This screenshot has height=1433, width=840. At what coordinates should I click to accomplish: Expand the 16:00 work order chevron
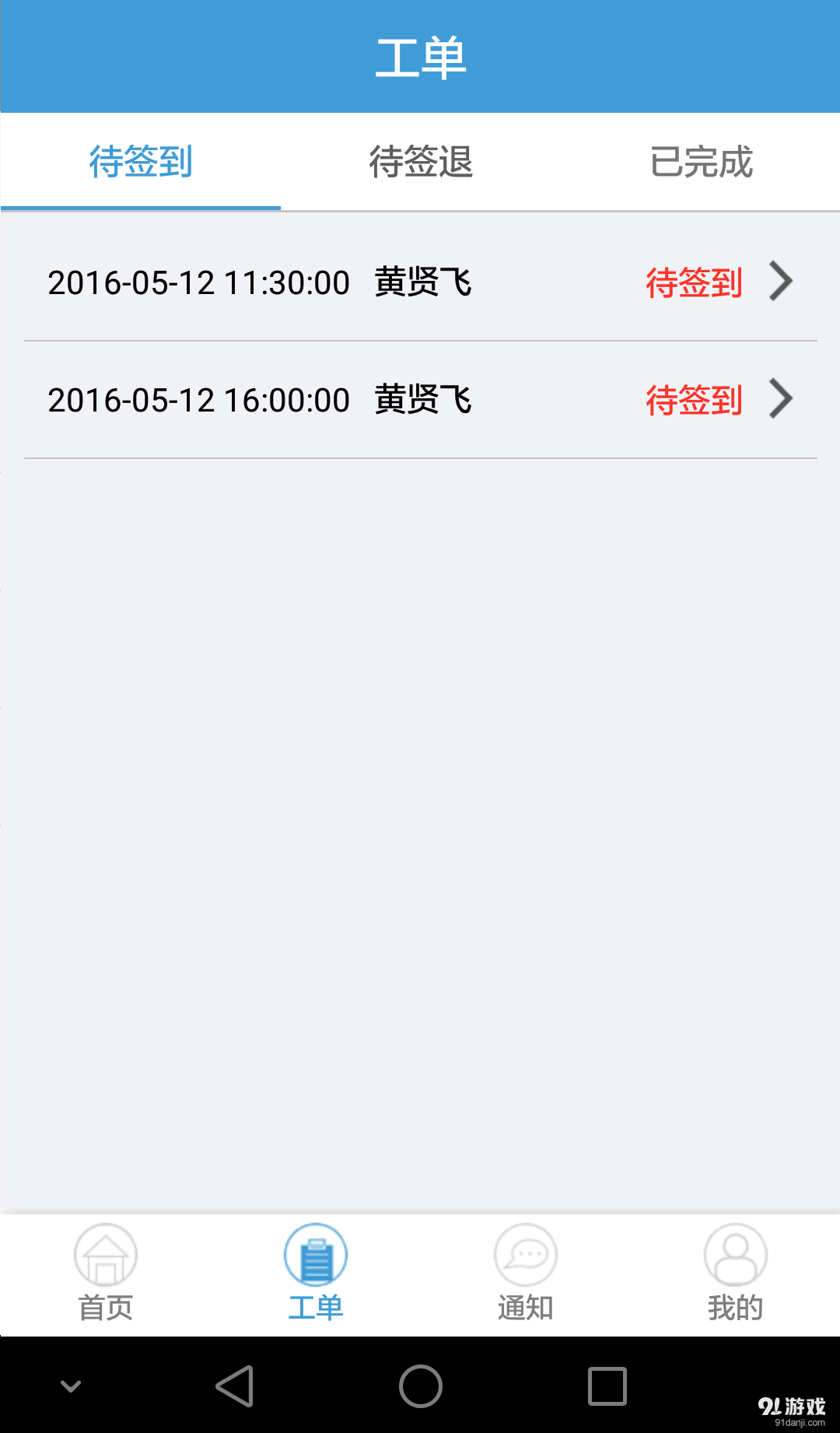[782, 399]
